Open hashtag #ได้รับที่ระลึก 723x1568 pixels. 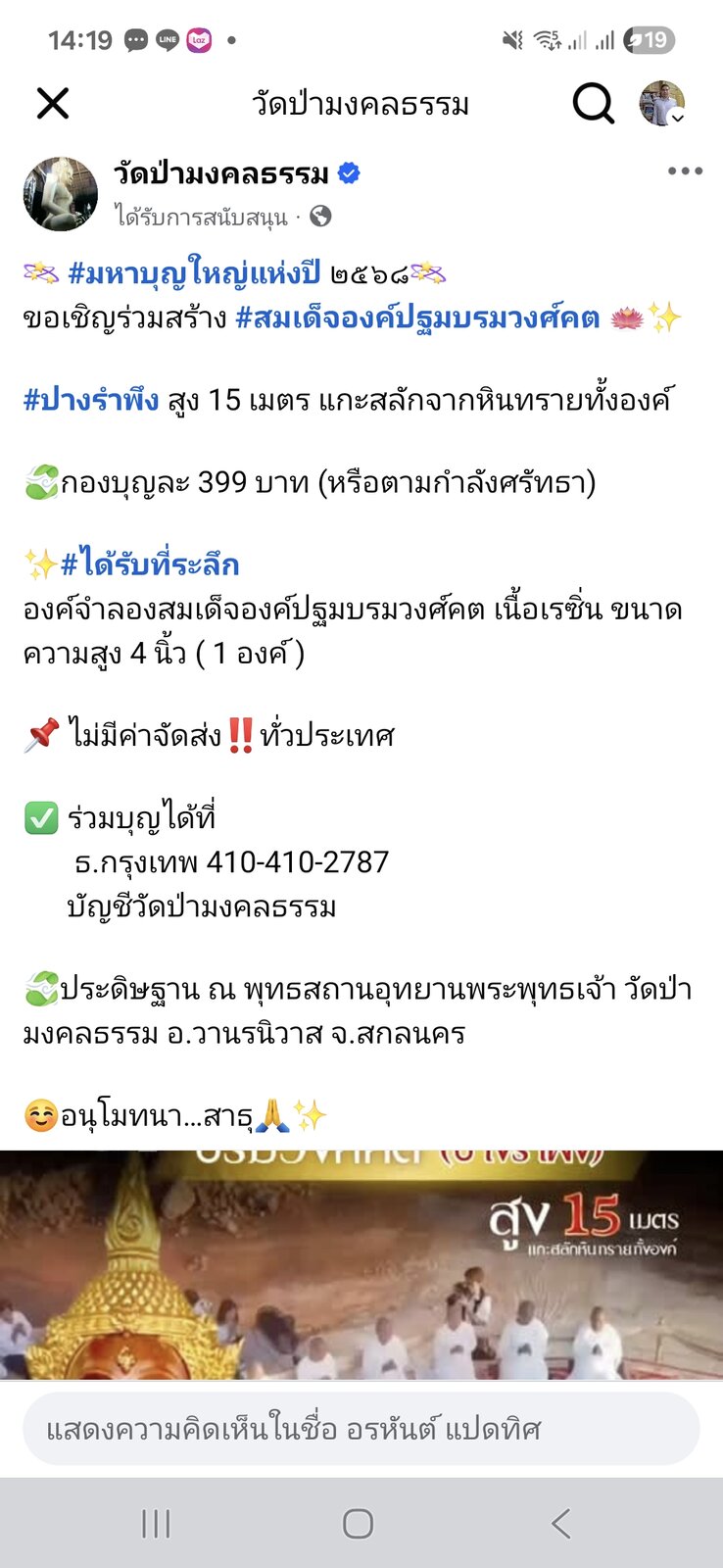150,564
